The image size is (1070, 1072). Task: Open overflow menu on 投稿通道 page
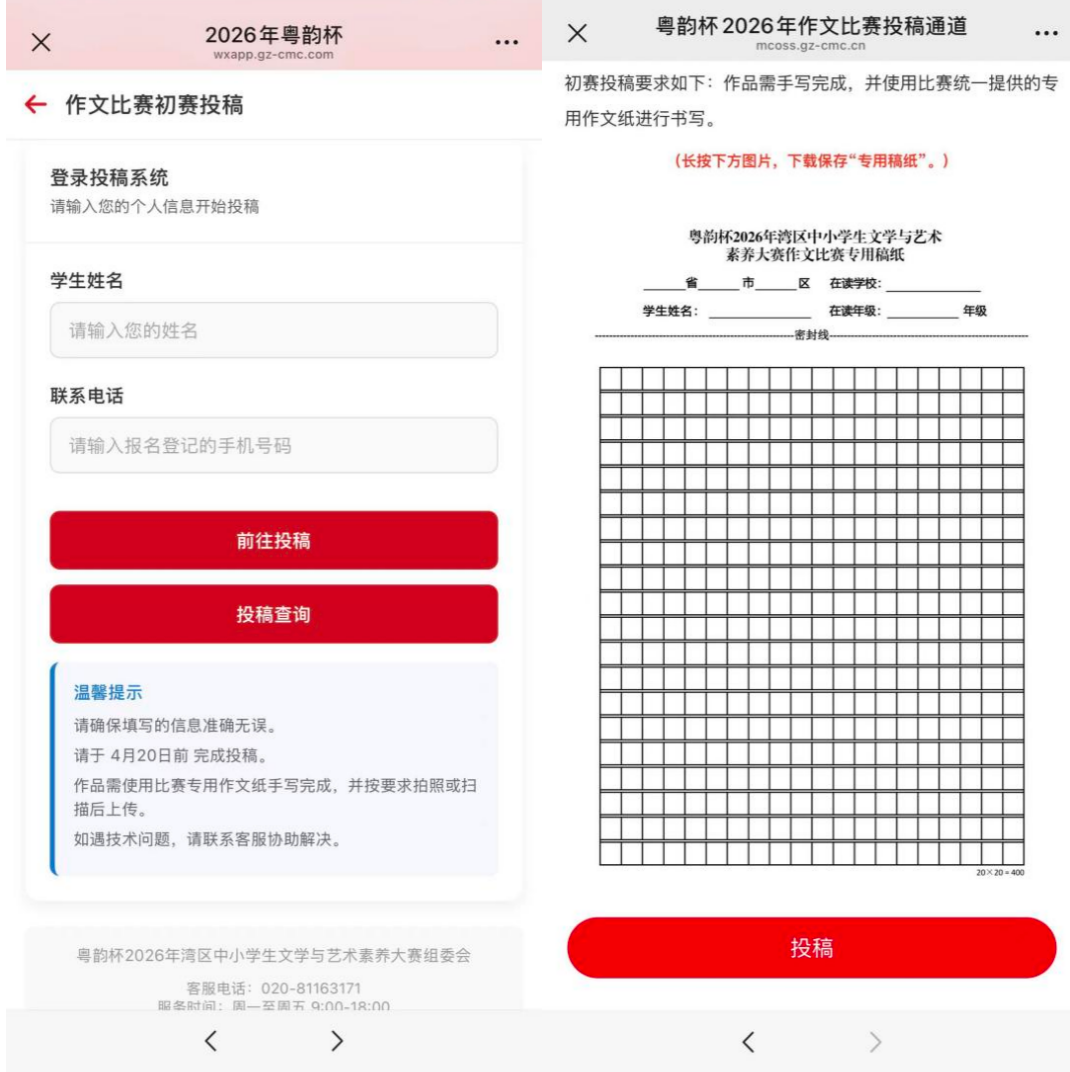point(1046,33)
